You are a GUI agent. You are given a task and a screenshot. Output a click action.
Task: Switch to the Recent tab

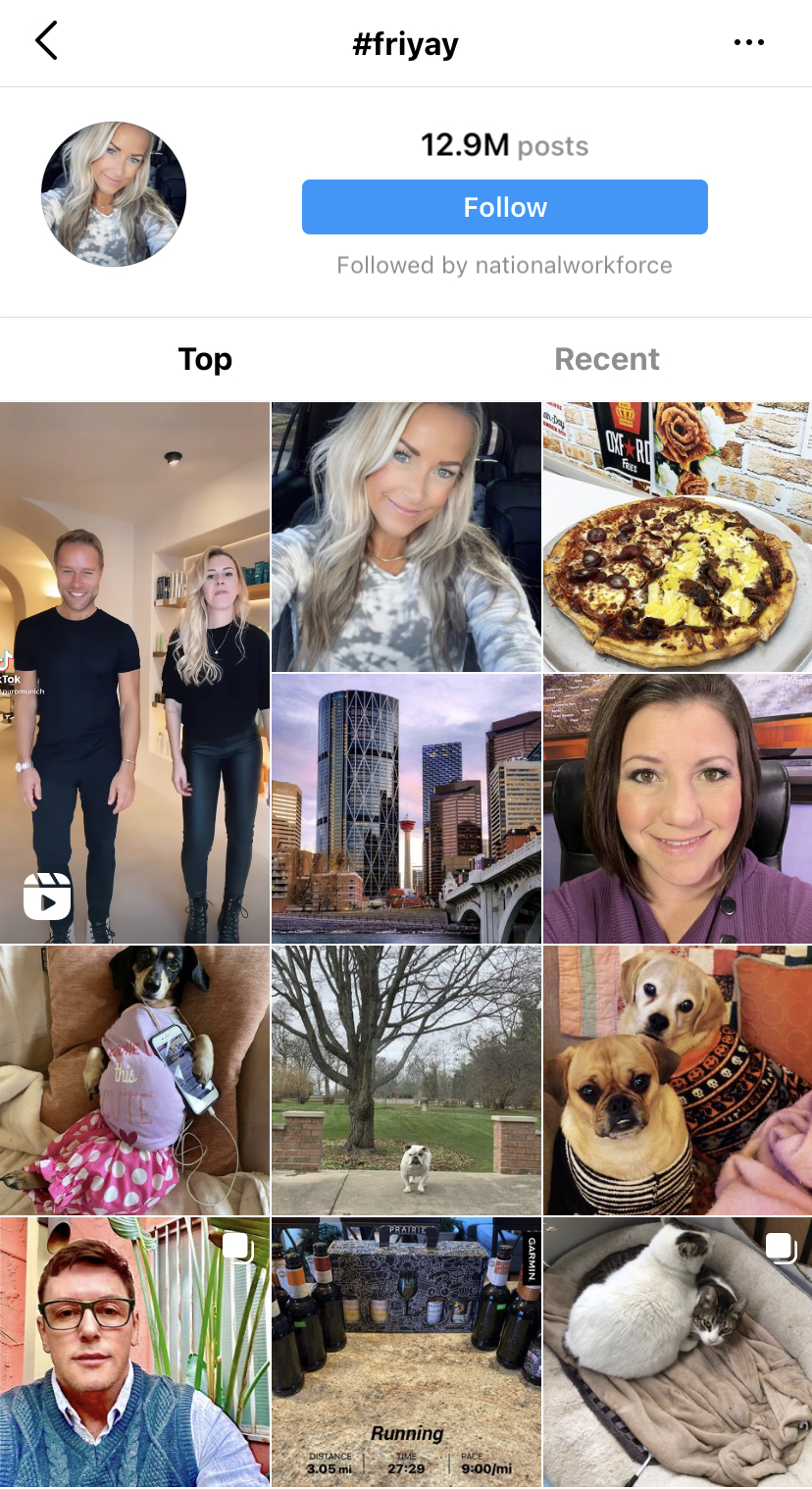pos(607,359)
